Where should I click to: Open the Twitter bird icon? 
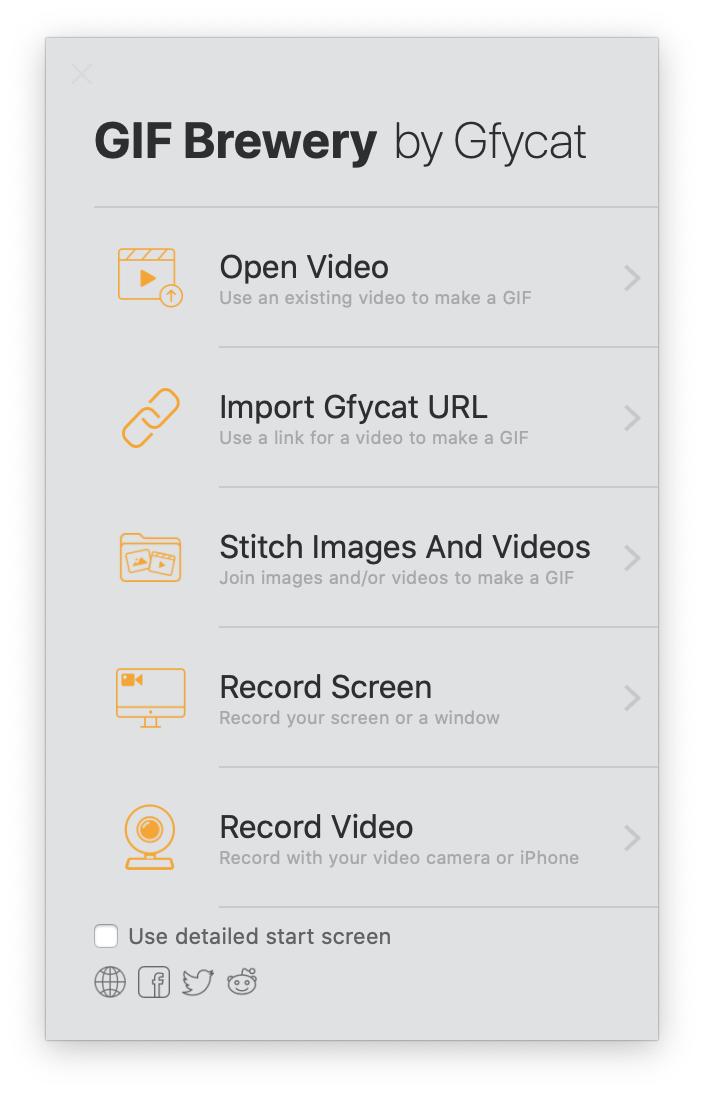point(198,982)
